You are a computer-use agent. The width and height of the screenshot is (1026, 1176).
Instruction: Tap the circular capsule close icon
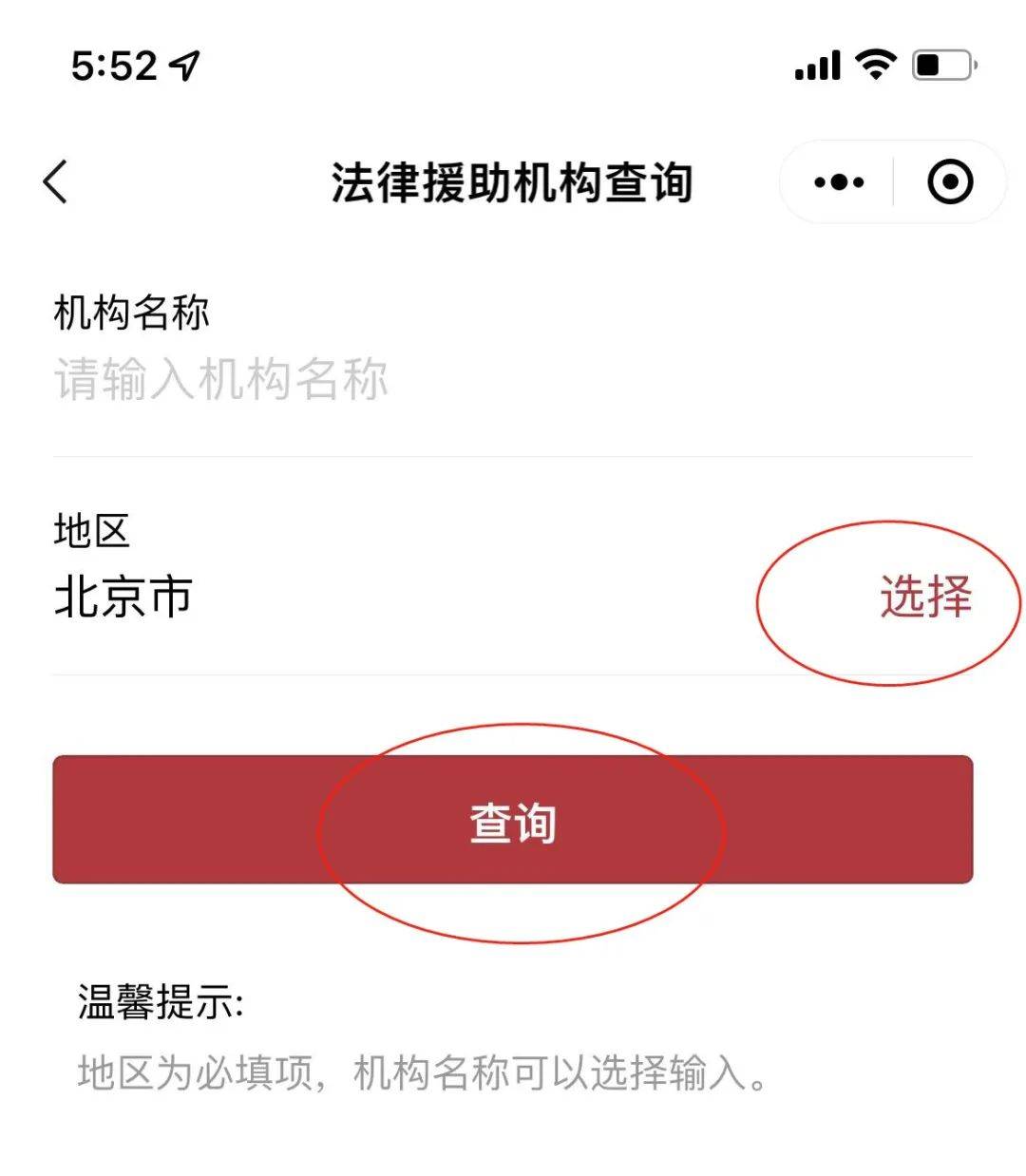(x=950, y=180)
